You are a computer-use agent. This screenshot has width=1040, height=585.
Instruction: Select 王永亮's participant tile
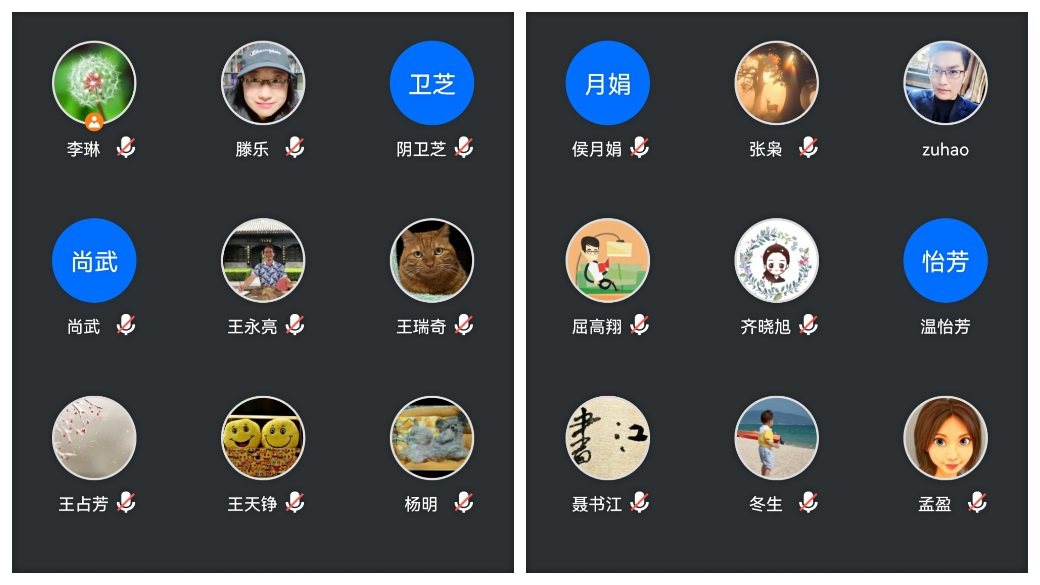click(x=263, y=261)
